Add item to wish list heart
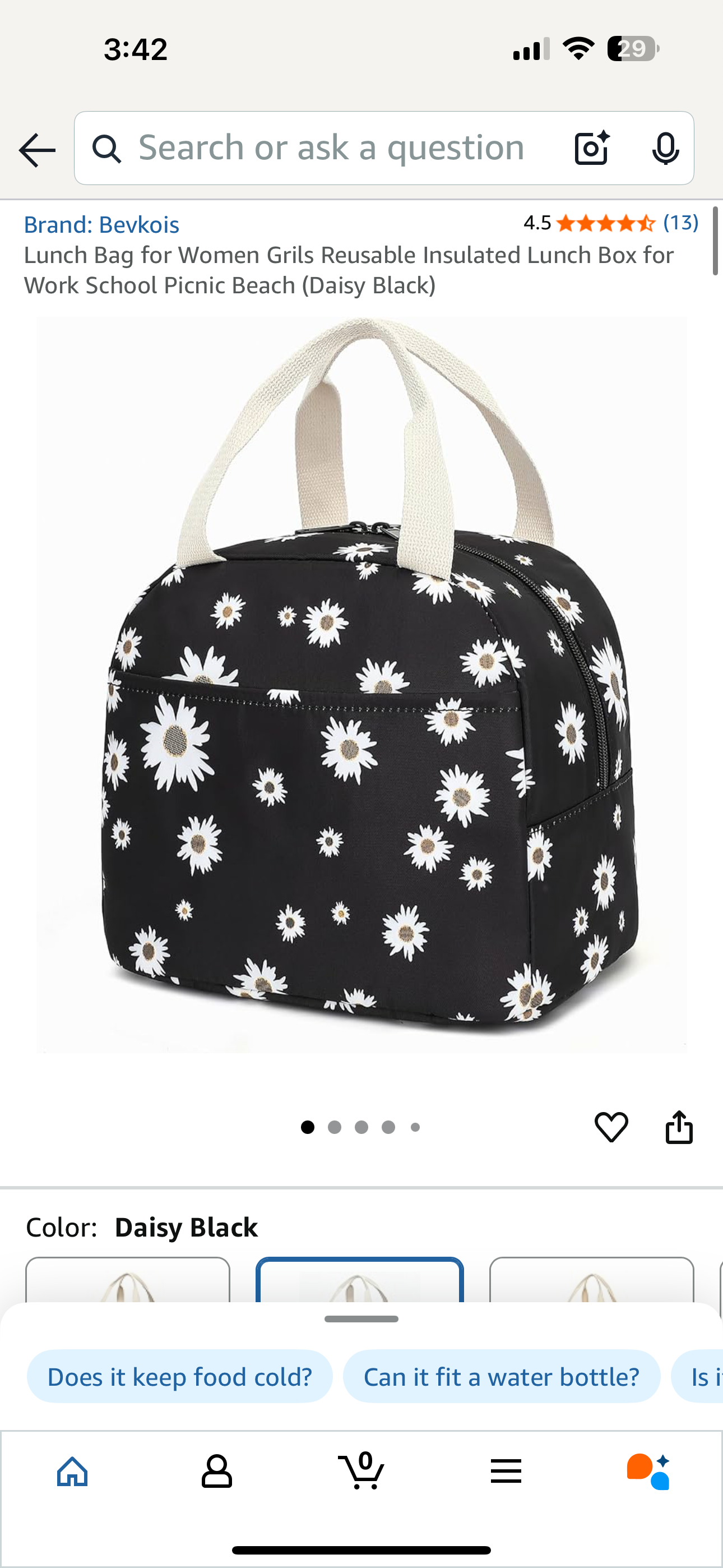 tap(611, 1127)
